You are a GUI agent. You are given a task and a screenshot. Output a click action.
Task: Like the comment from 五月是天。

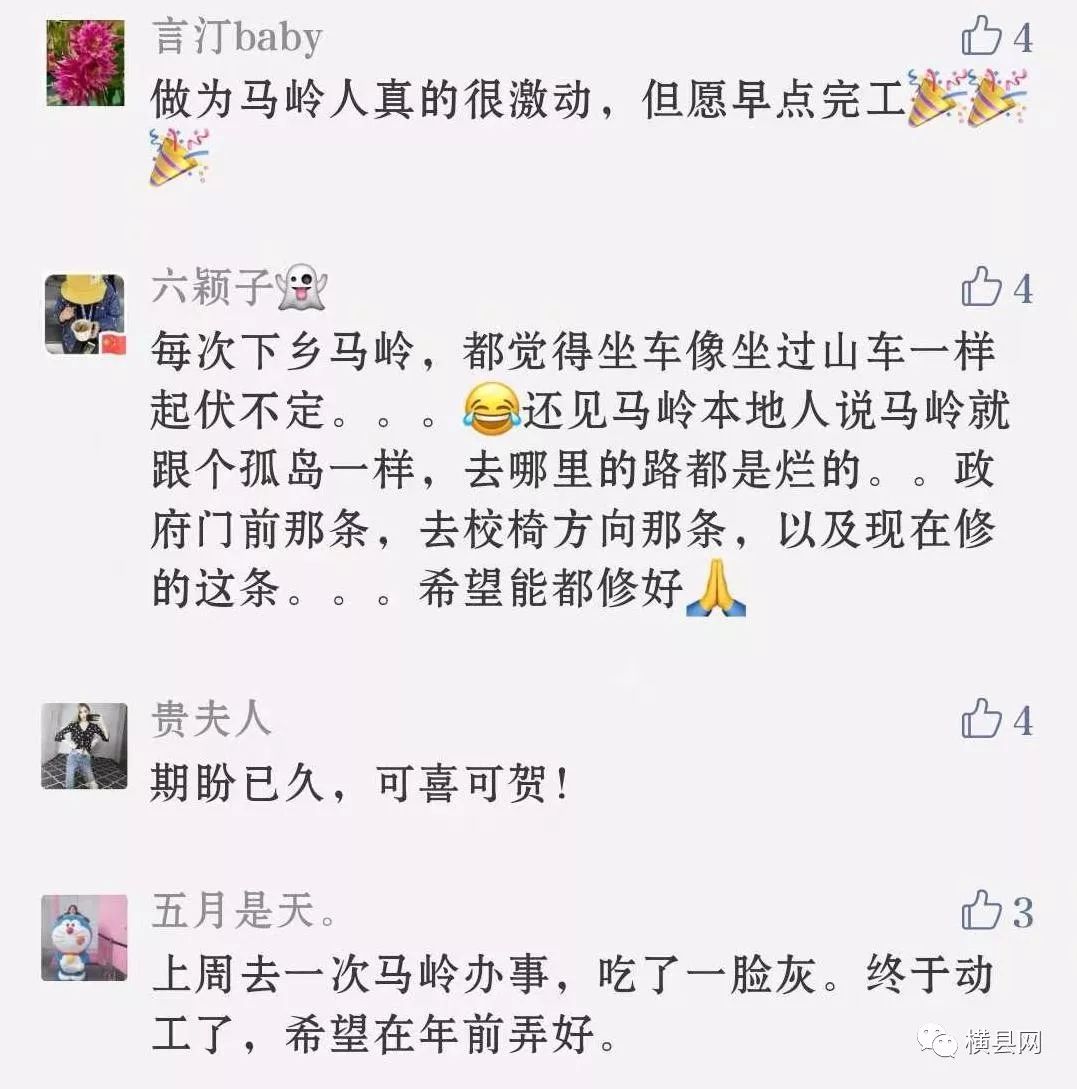click(x=982, y=912)
